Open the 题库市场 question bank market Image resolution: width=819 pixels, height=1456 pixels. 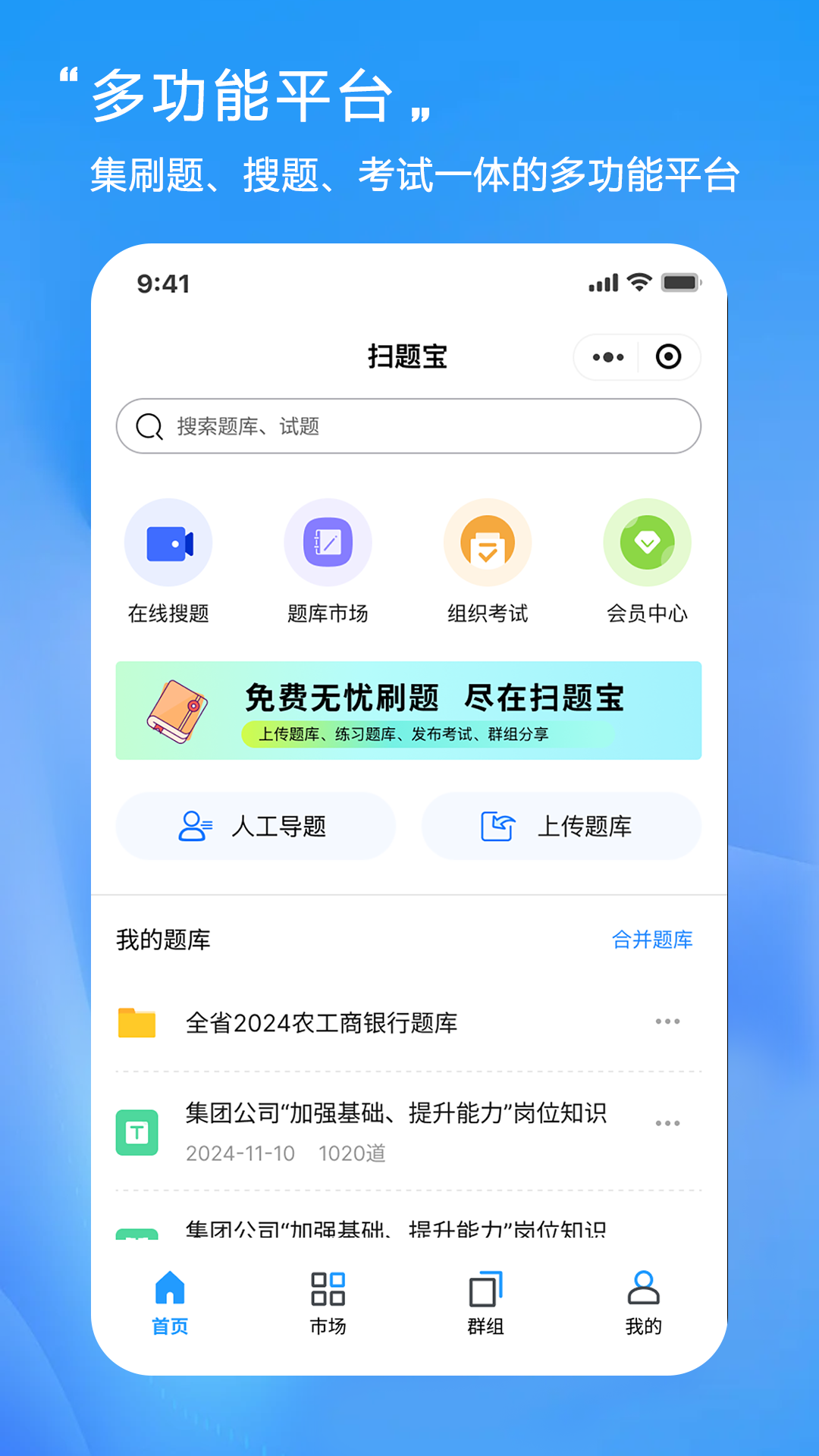click(x=328, y=542)
